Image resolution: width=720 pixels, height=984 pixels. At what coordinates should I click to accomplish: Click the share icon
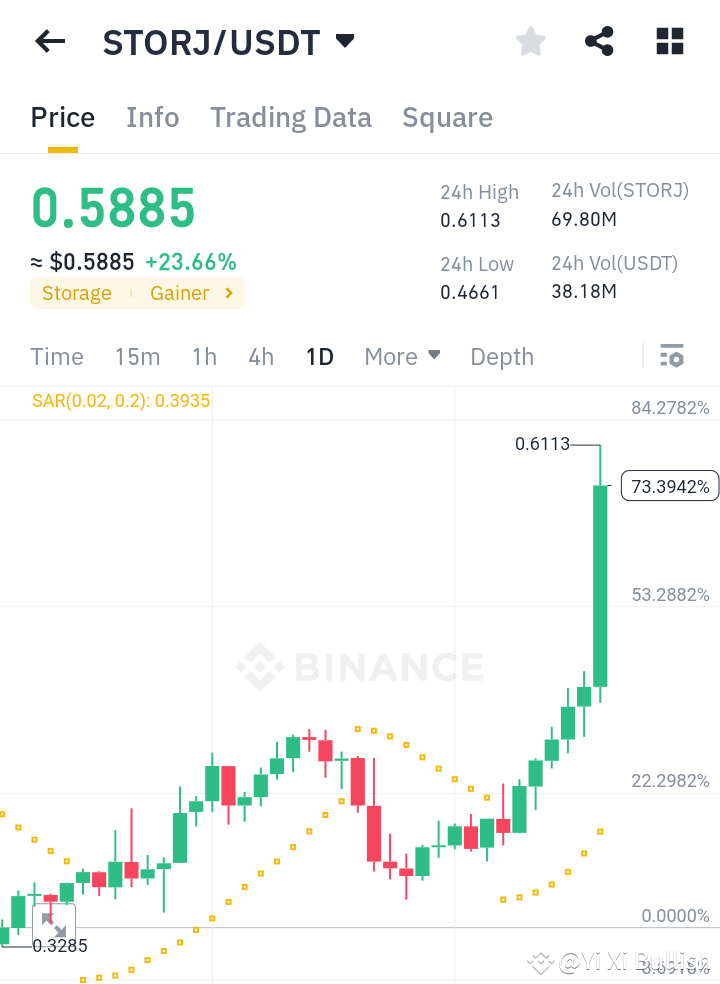coord(599,41)
